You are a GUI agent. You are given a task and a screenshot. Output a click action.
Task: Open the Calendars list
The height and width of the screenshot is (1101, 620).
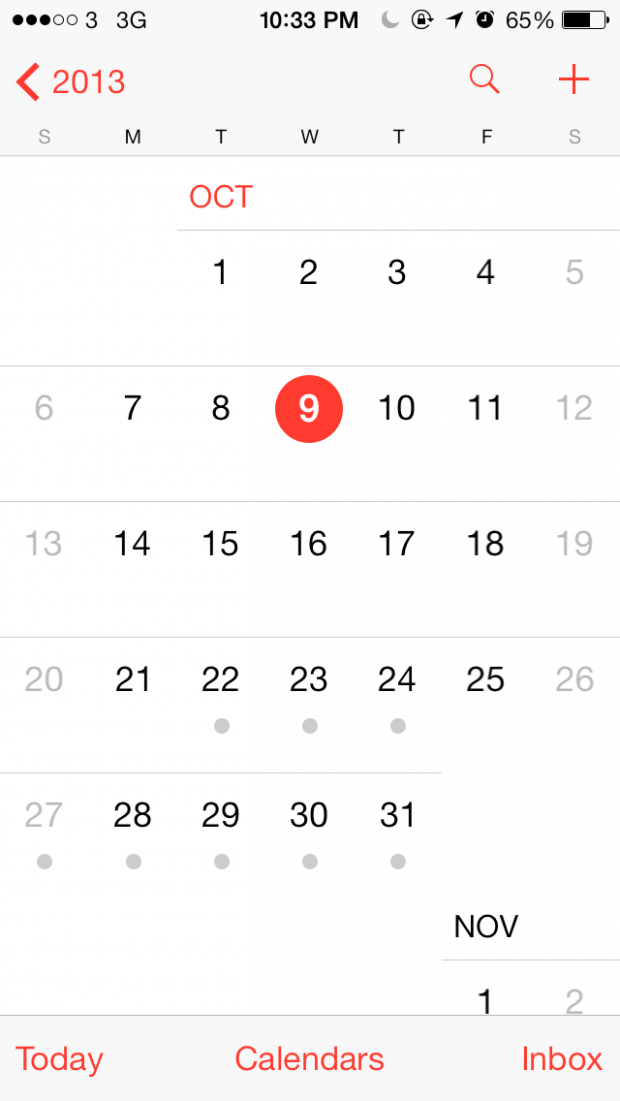310,1058
